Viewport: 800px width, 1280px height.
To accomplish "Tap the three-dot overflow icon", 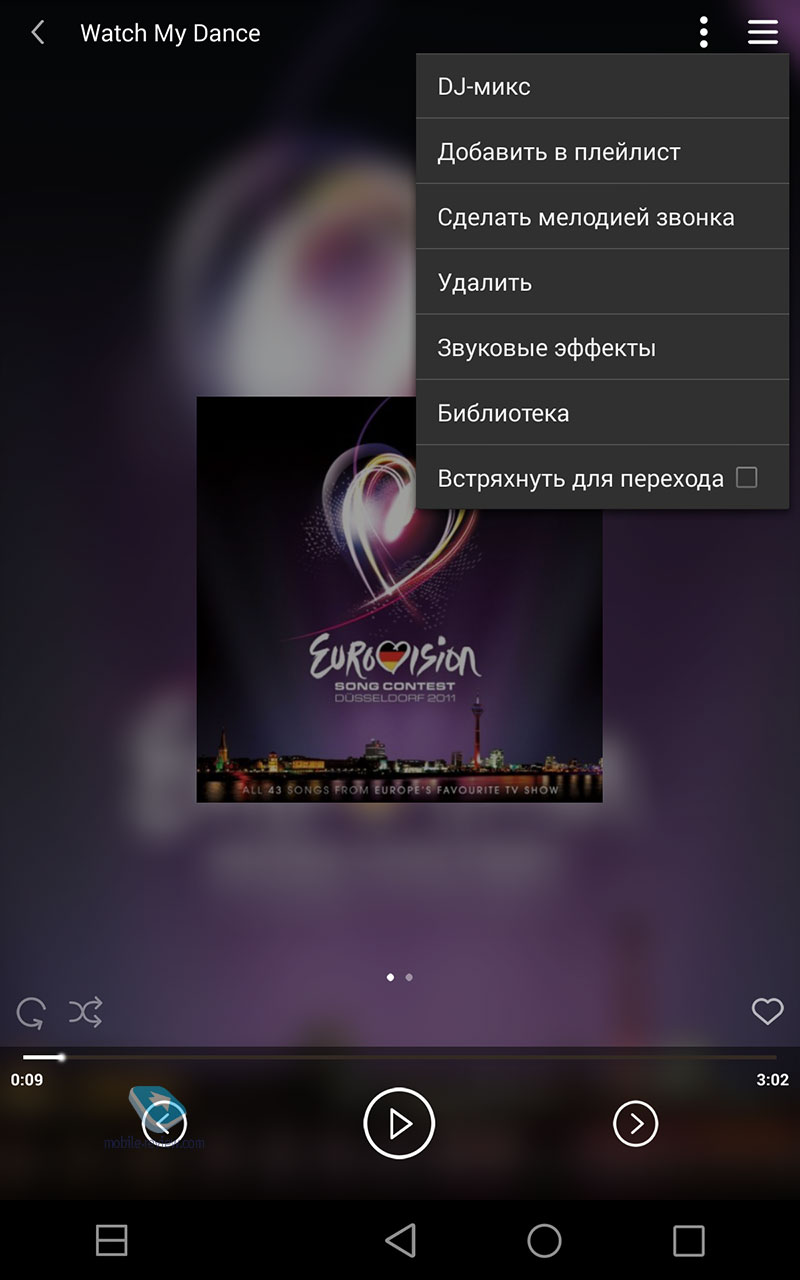I will pos(704,33).
